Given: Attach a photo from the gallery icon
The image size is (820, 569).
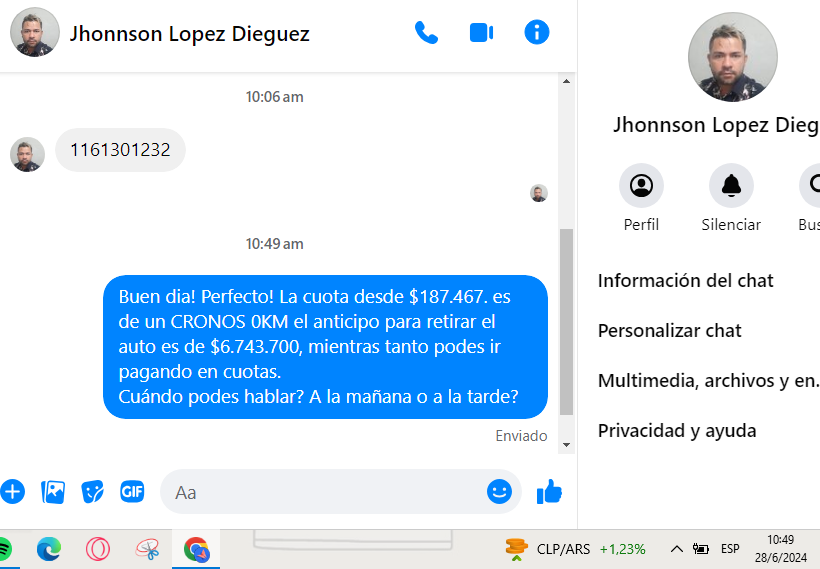Looking at the screenshot, I should (x=53, y=491).
